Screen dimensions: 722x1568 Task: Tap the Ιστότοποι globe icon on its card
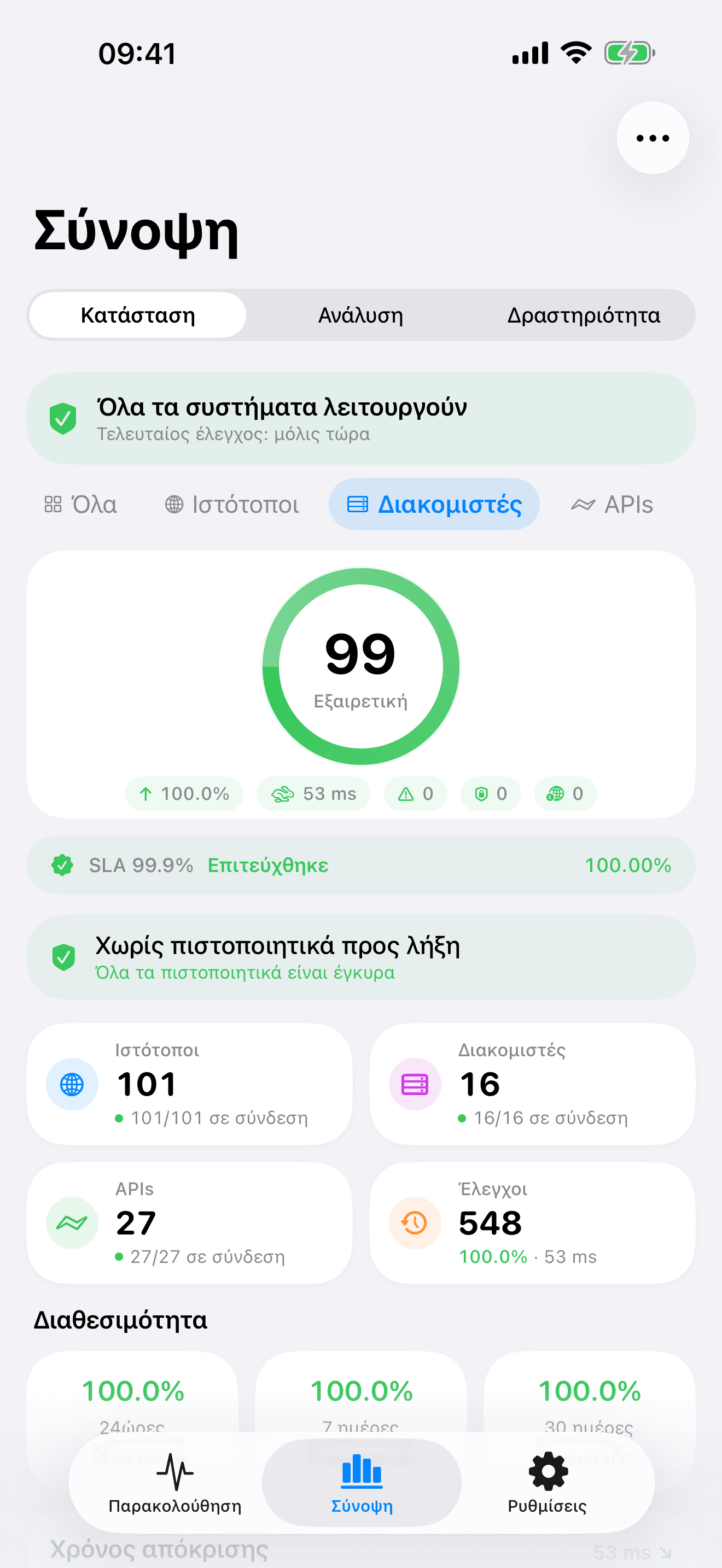tap(72, 1084)
